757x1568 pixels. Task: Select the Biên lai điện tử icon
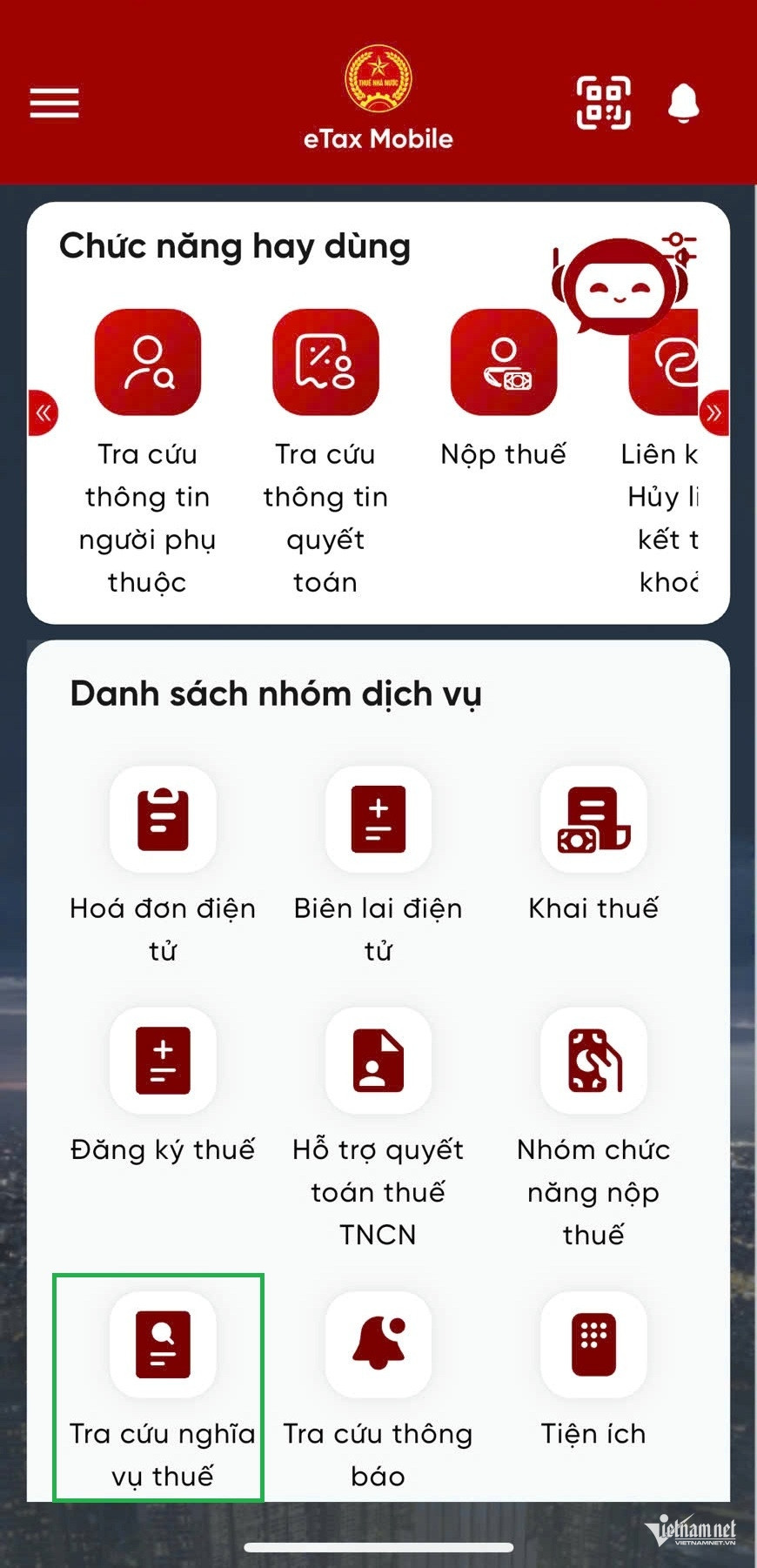click(x=378, y=819)
